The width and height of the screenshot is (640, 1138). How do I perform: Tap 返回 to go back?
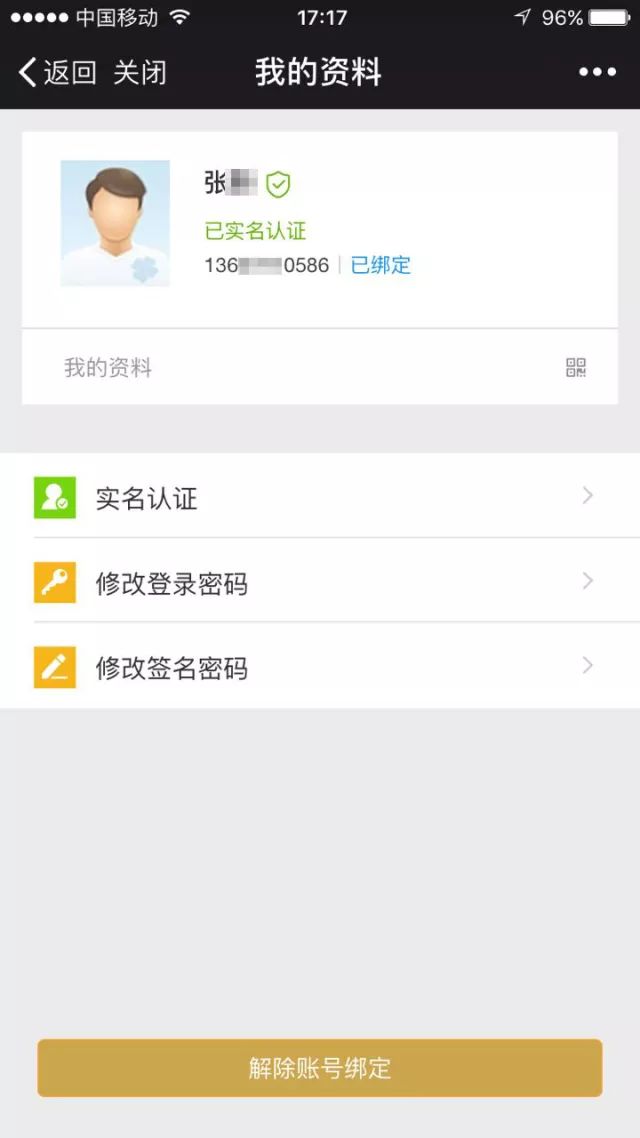[x=58, y=72]
